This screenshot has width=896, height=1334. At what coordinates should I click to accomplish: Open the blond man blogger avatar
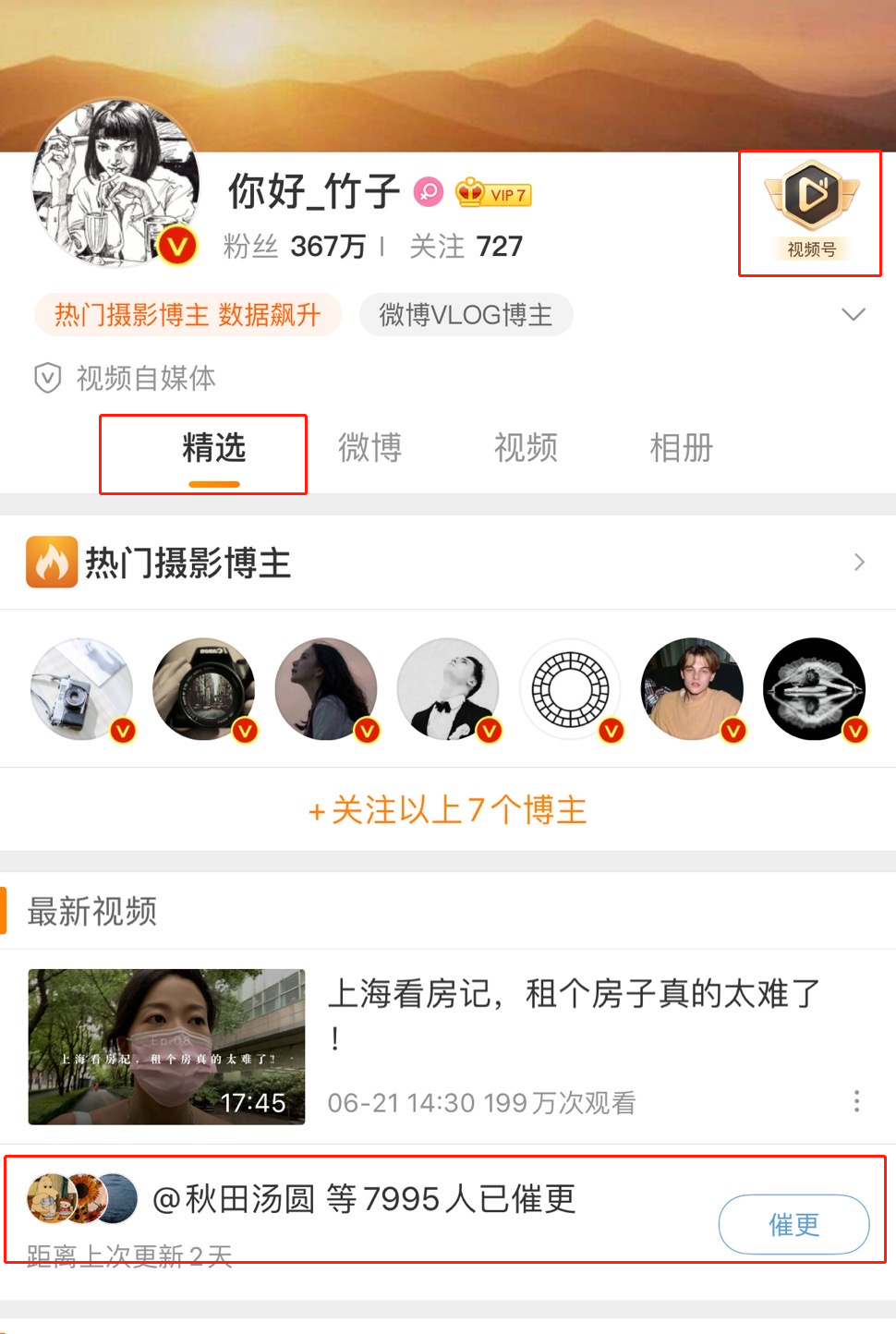[x=692, y=689]
